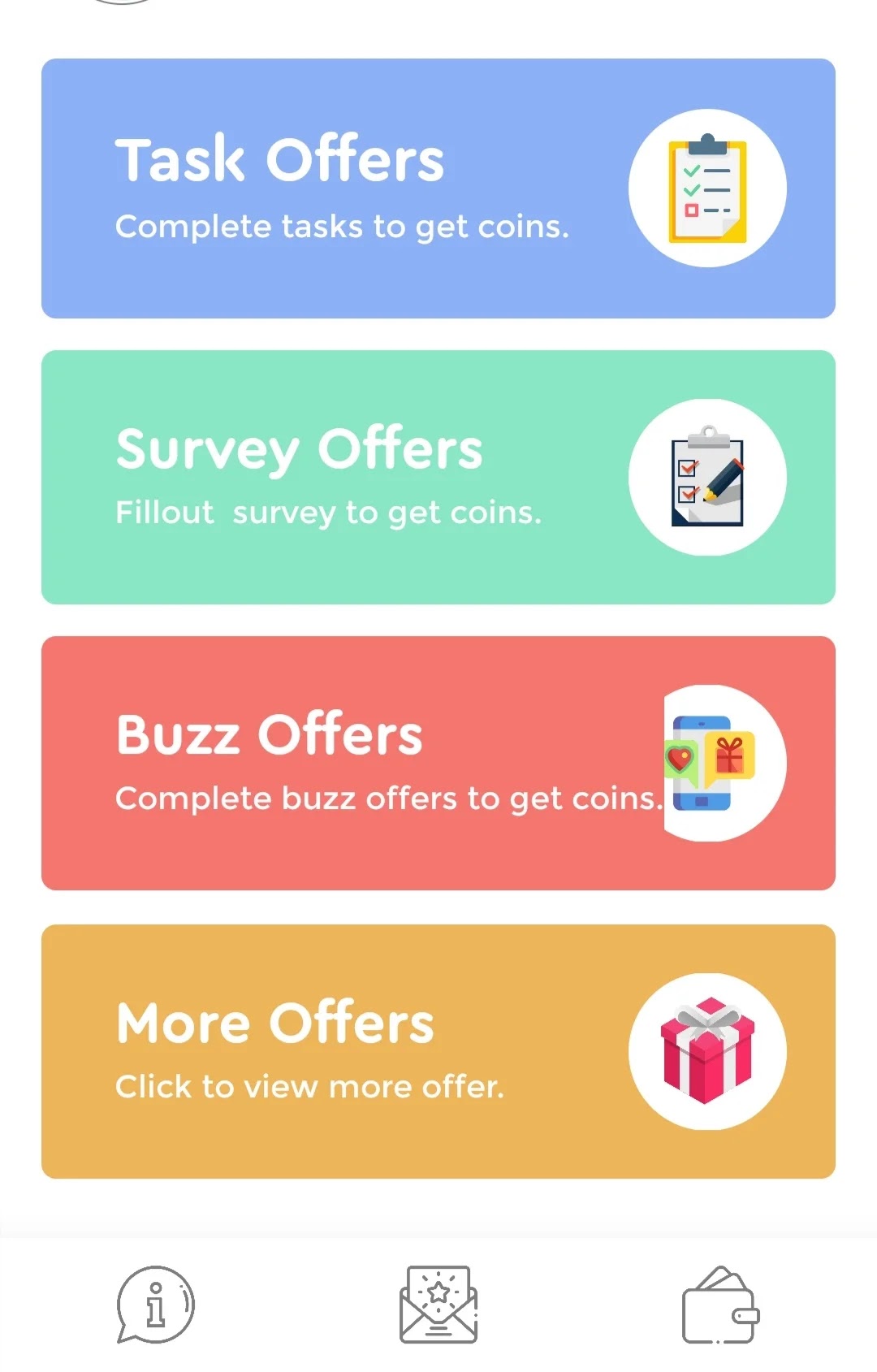Image resolution: width=877 pixels, height=1372 pixels.
Task: Open the Survey Offers card
Action: pos(438,478)
